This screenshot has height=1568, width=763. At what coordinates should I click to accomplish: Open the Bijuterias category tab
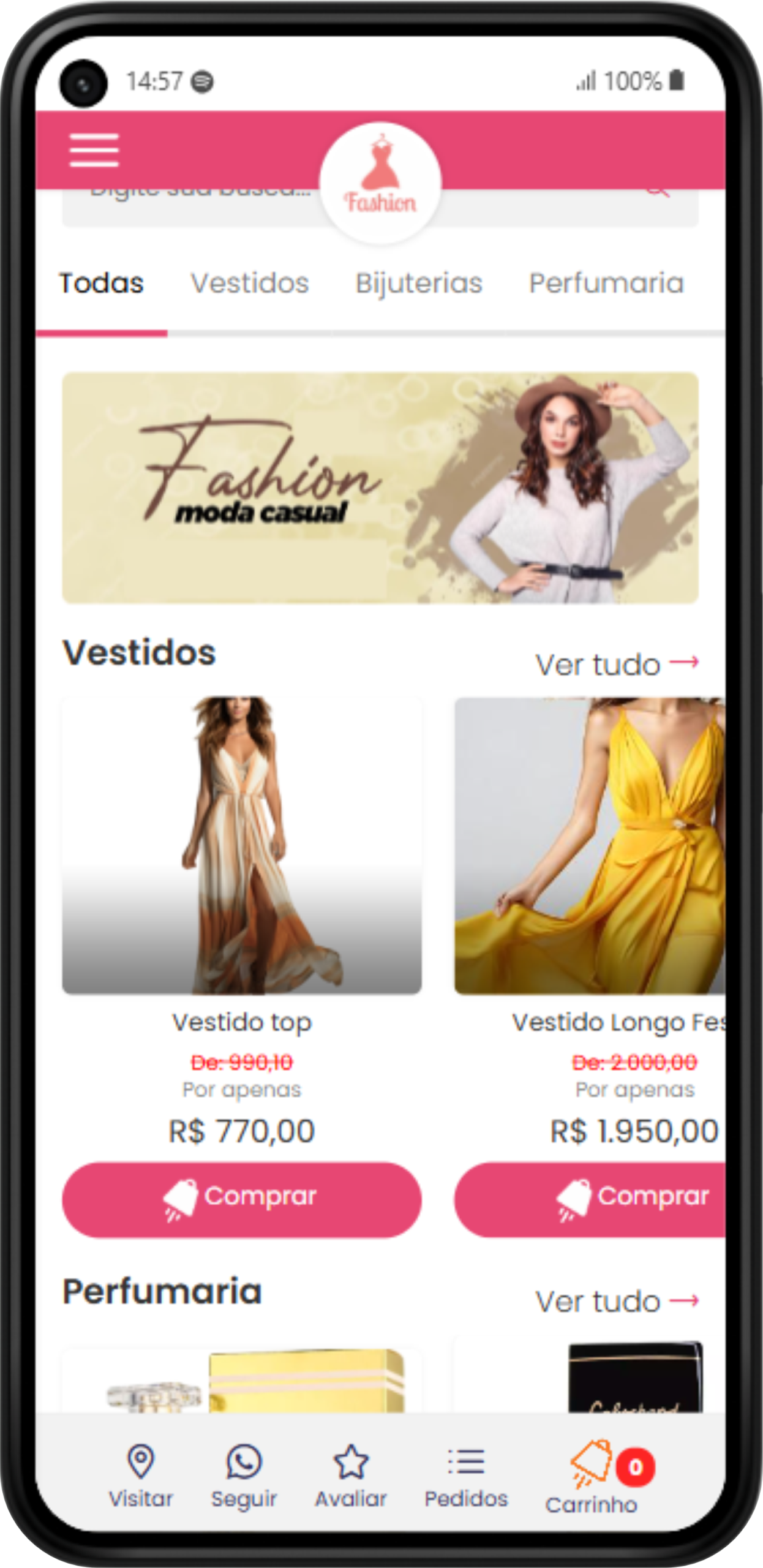pos(419,283)
